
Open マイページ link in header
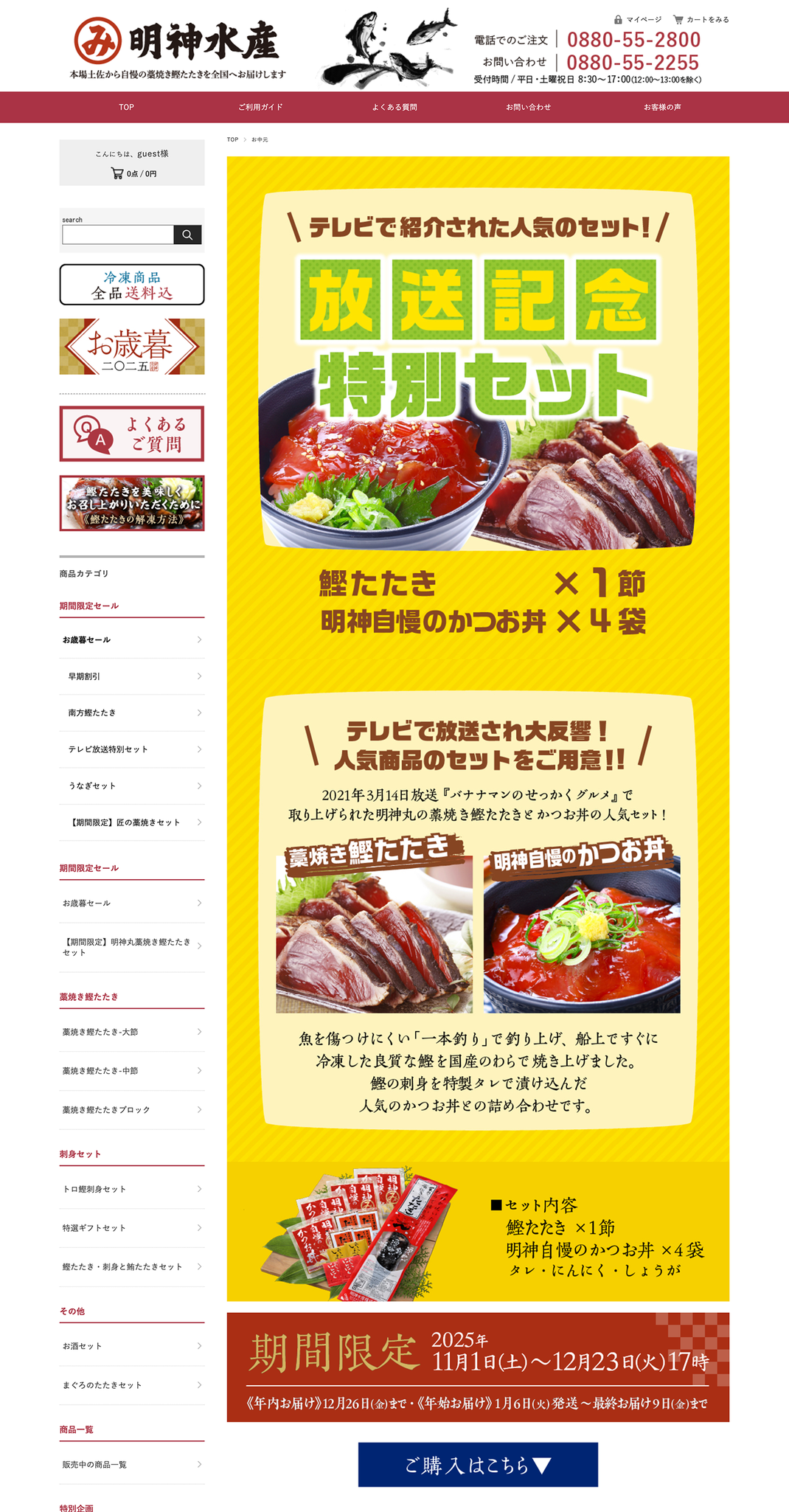pyautogui.click(x=639, y=20)
